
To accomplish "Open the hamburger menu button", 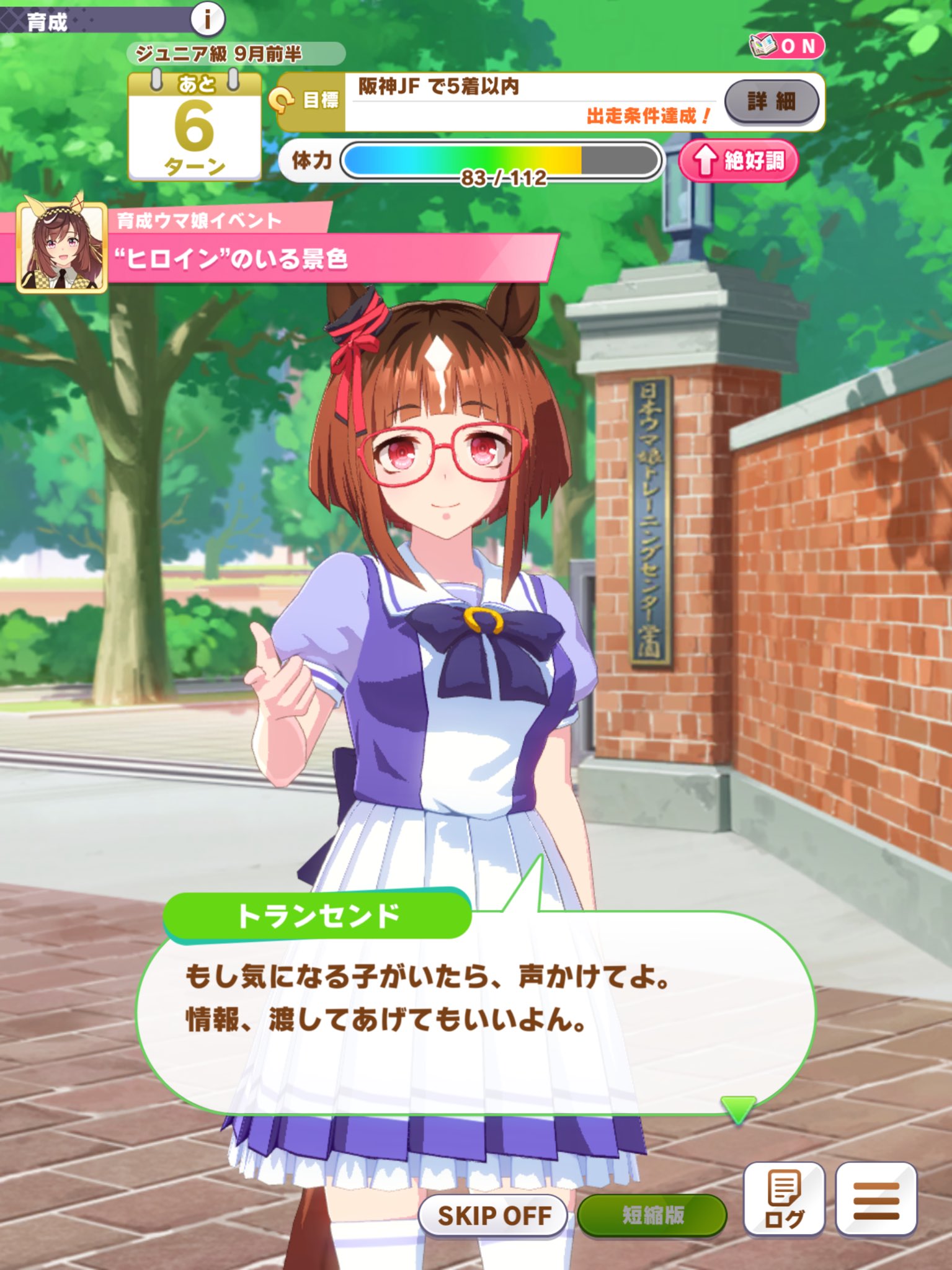I will point(876,1199).
